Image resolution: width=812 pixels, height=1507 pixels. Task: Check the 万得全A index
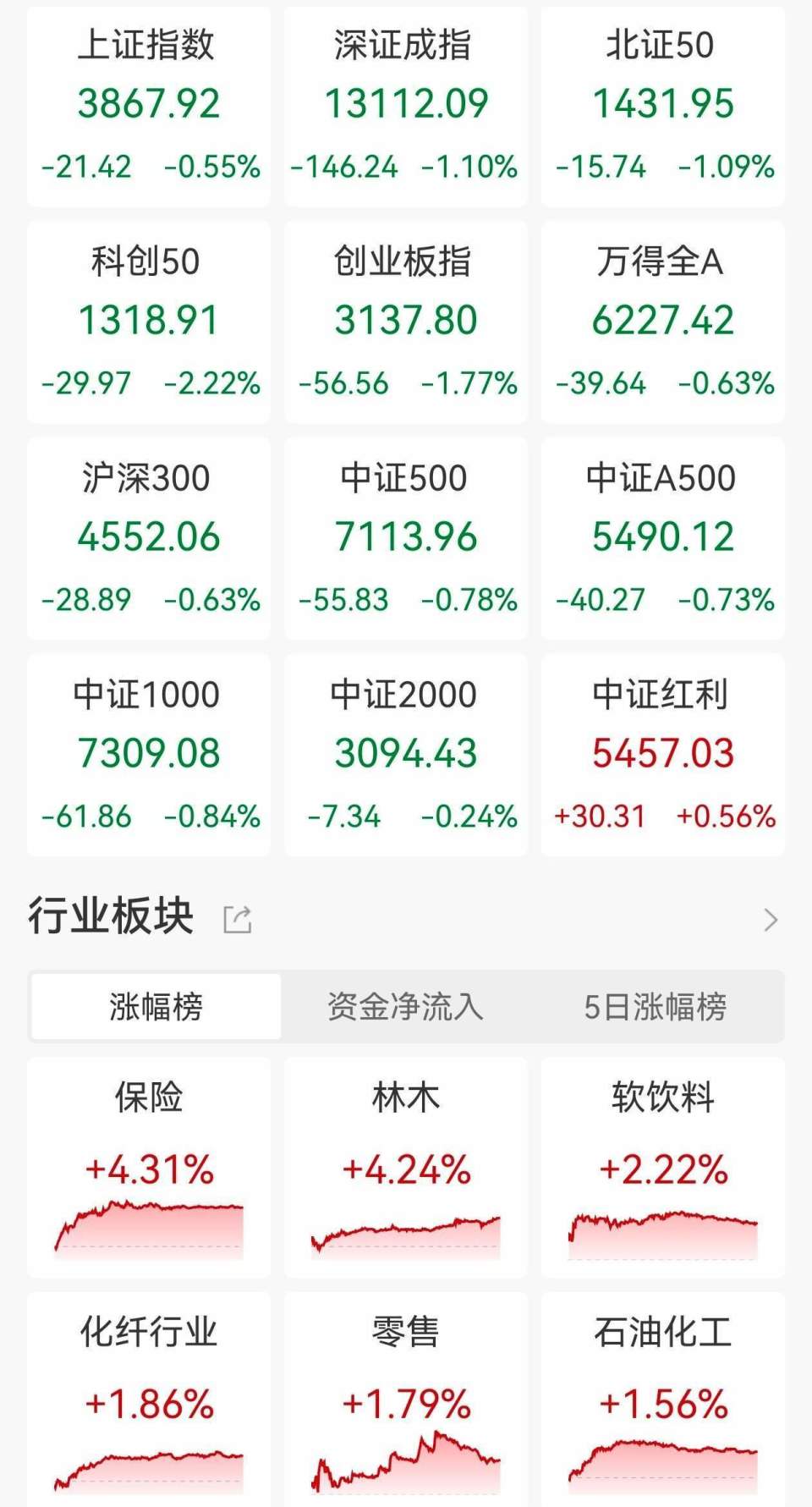(x=663, y=322)
